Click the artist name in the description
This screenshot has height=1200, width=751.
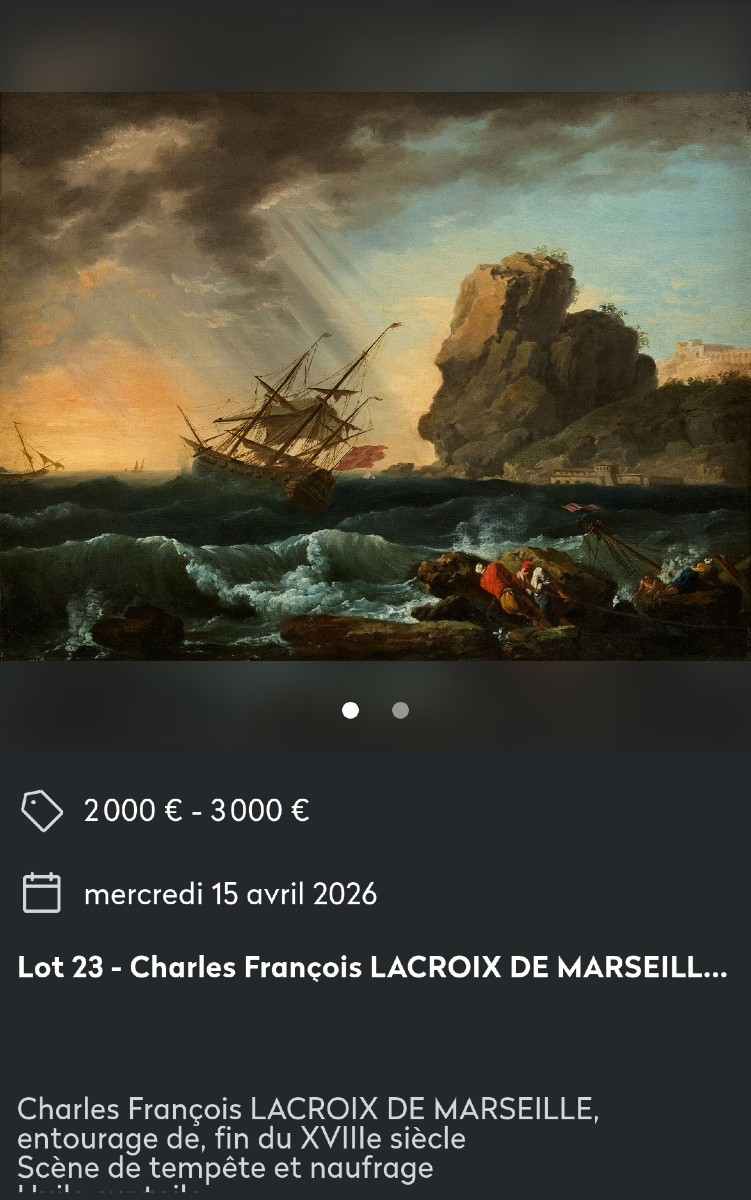[x=308, y=1108]
